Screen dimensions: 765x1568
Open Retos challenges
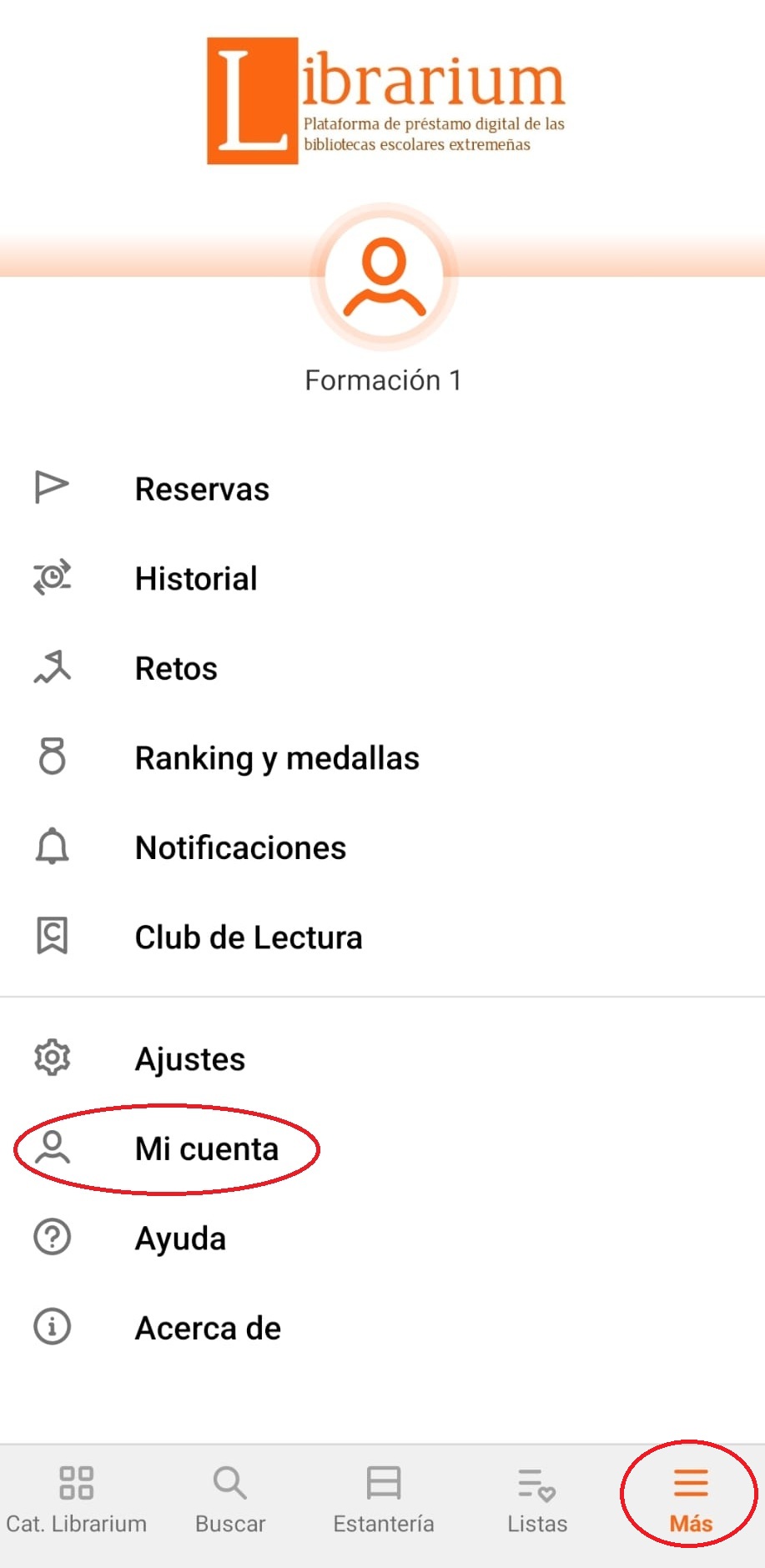[176, 668]
